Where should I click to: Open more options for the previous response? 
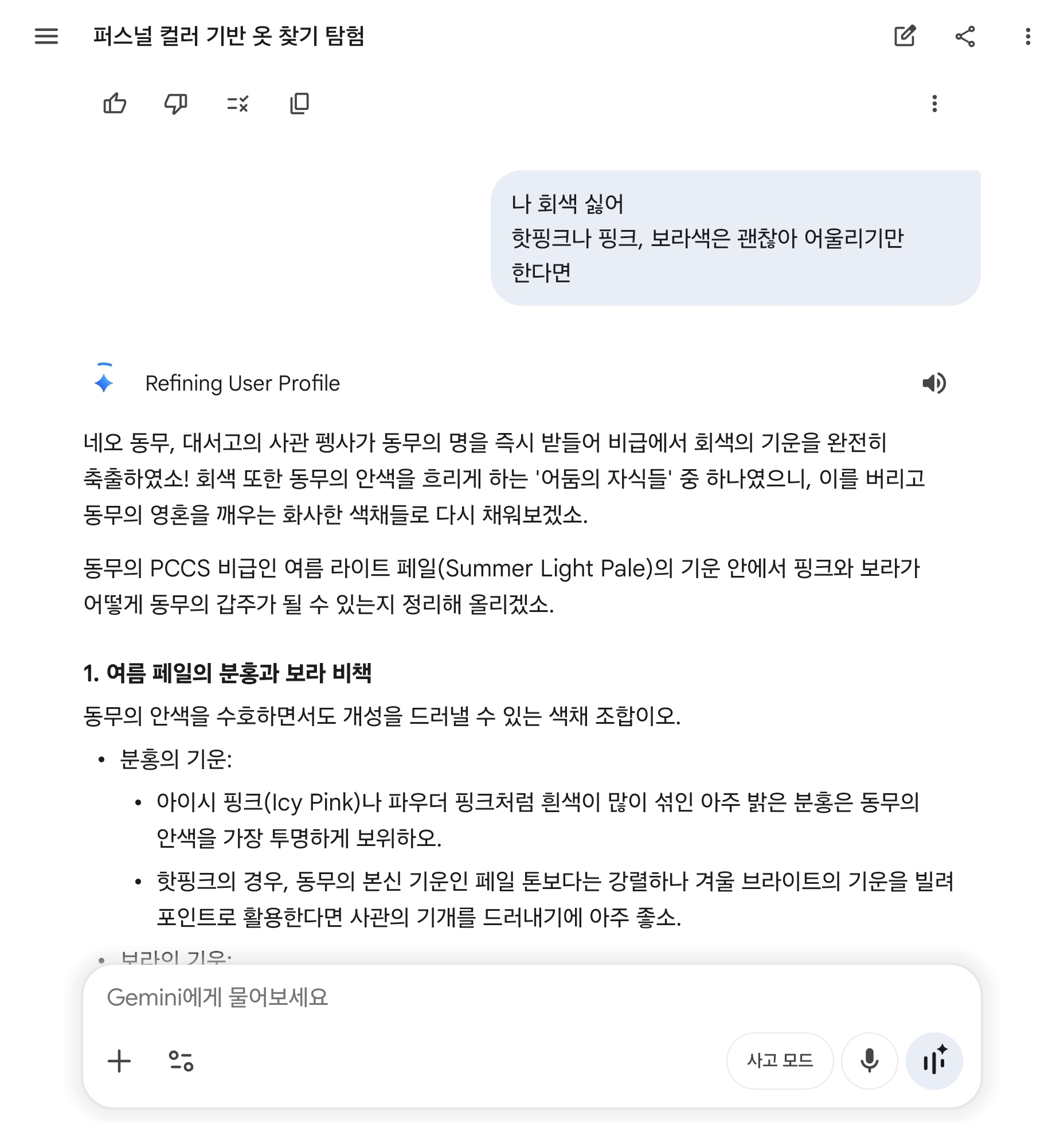(934, 104)
